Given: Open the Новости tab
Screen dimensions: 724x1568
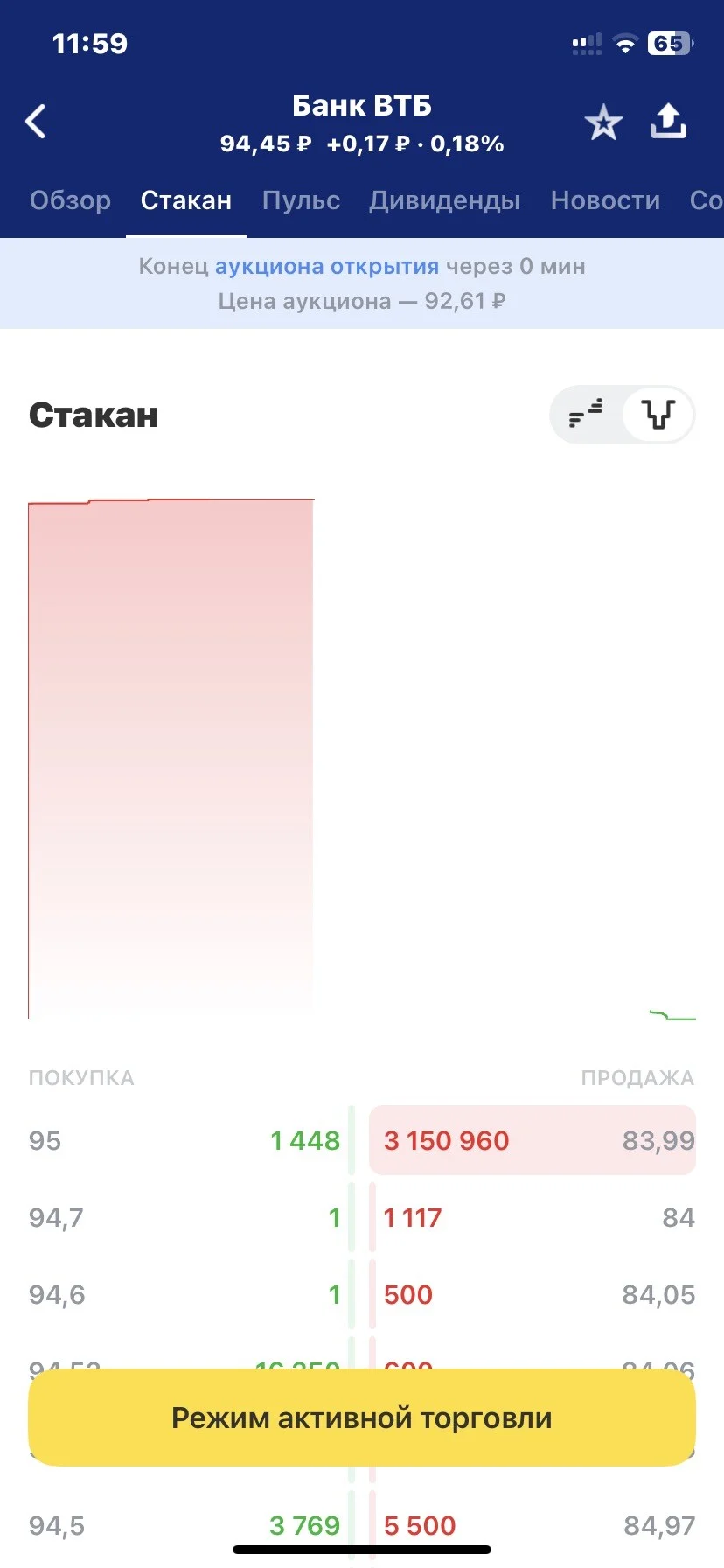Looking at the screenshot, I should coord(605,200).
